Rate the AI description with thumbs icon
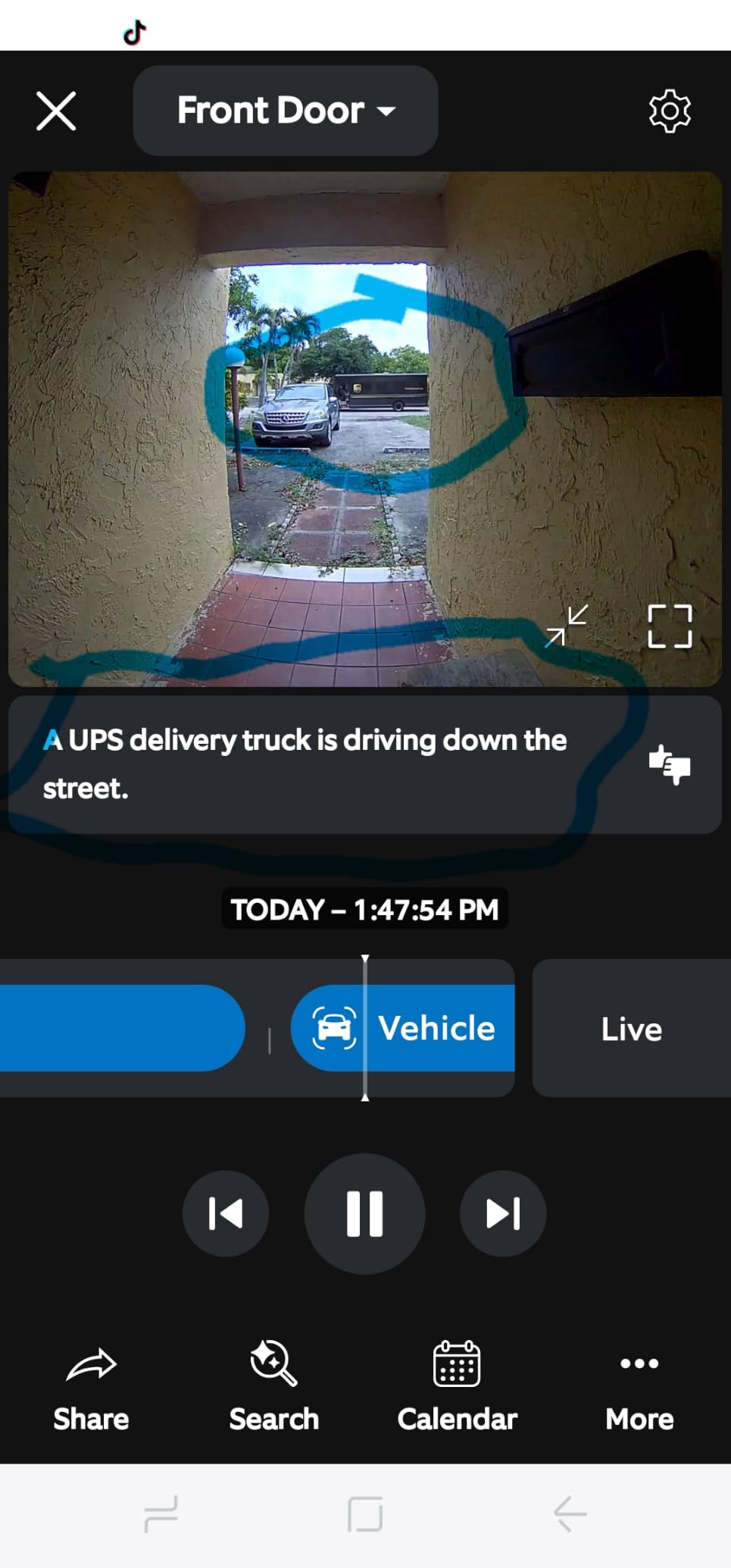The height and width of the screenshot is (1568, 731). click(x=670, y=764)
